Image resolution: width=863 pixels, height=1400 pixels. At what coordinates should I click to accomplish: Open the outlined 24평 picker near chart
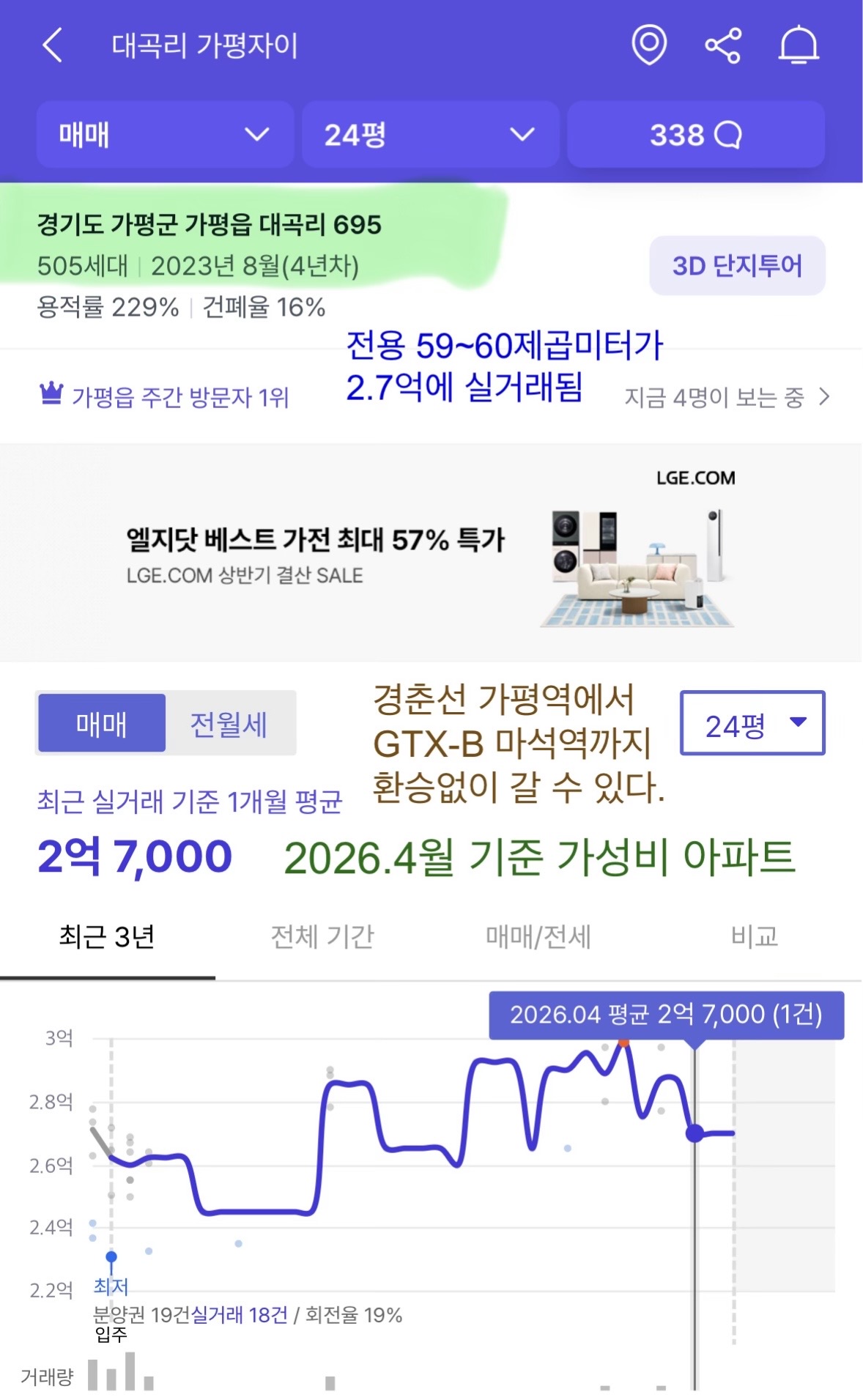[752, 723]
